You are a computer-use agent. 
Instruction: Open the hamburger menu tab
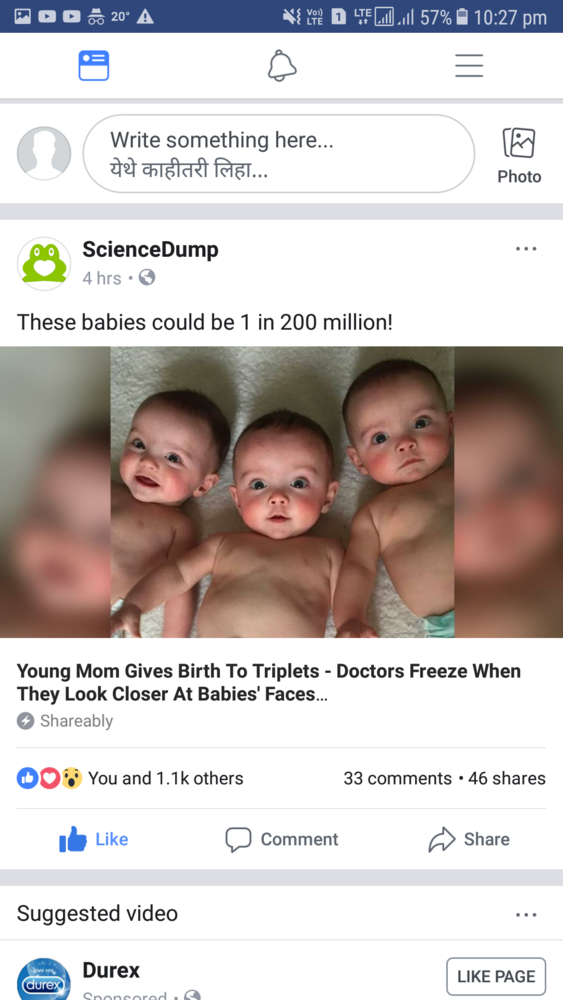[469, 66]
